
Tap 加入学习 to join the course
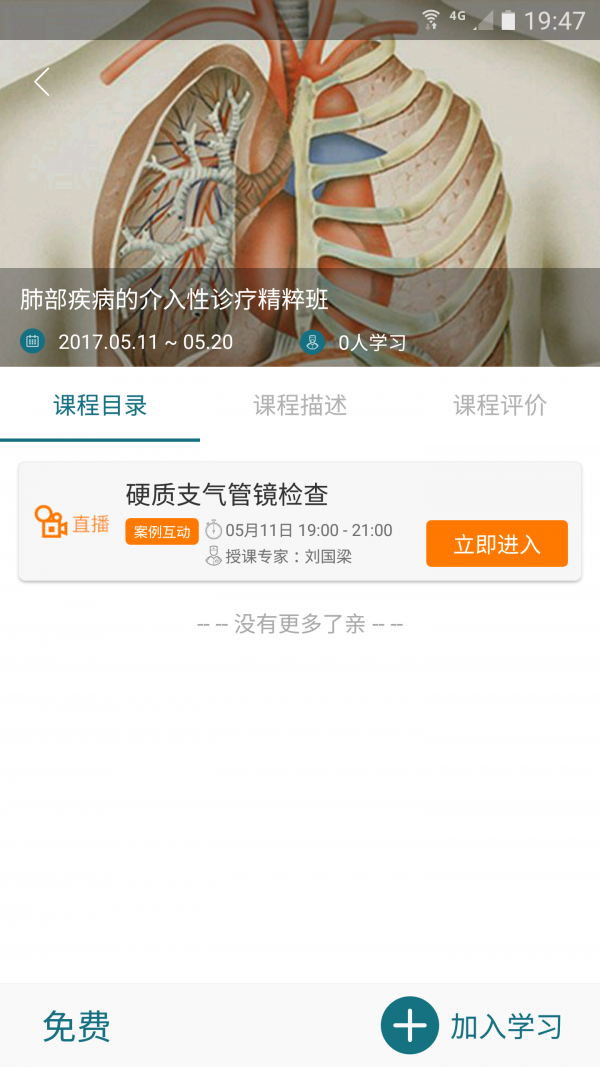point(472,1025)
